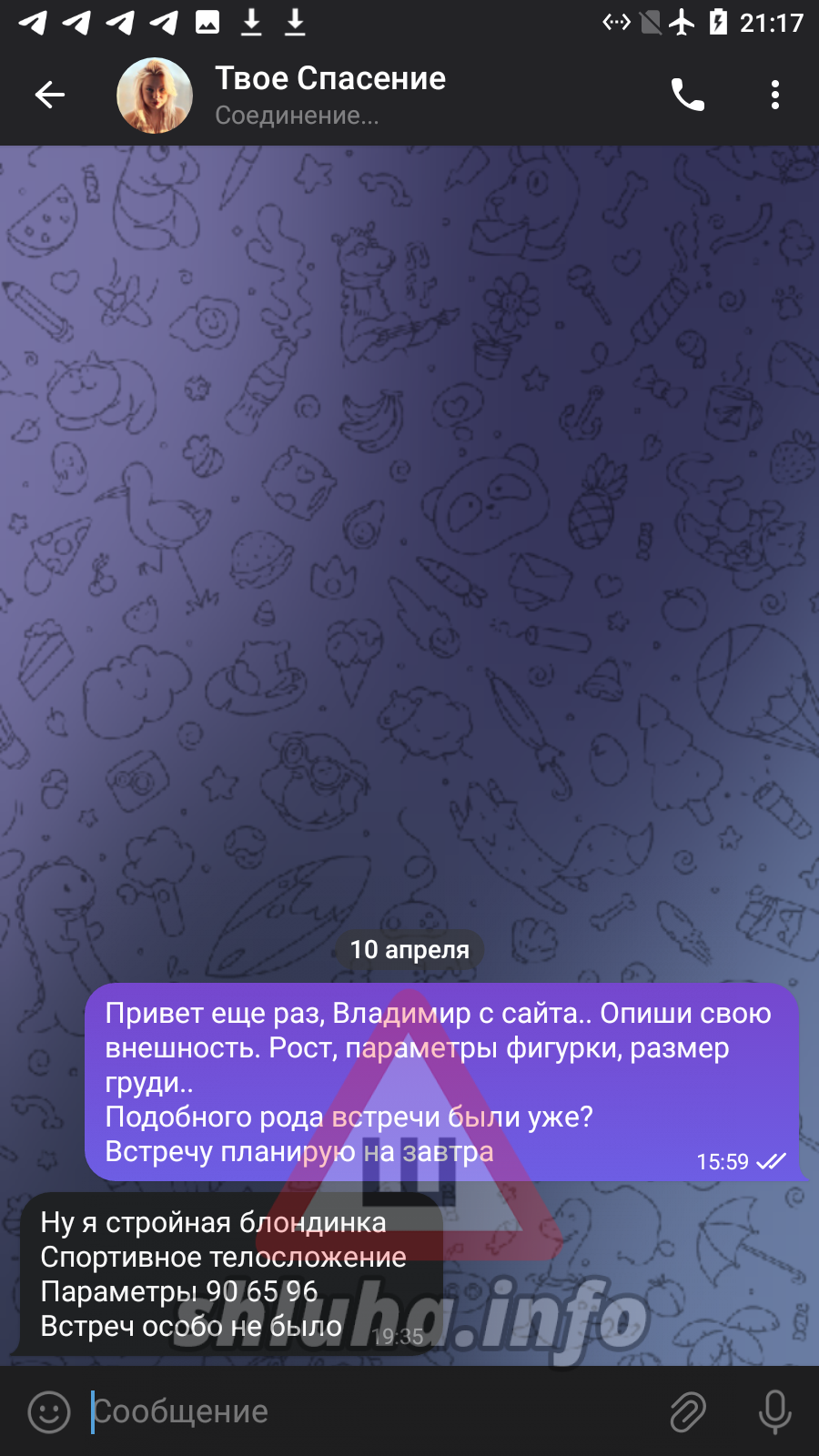Attach a file with the paperclip

688,1411
